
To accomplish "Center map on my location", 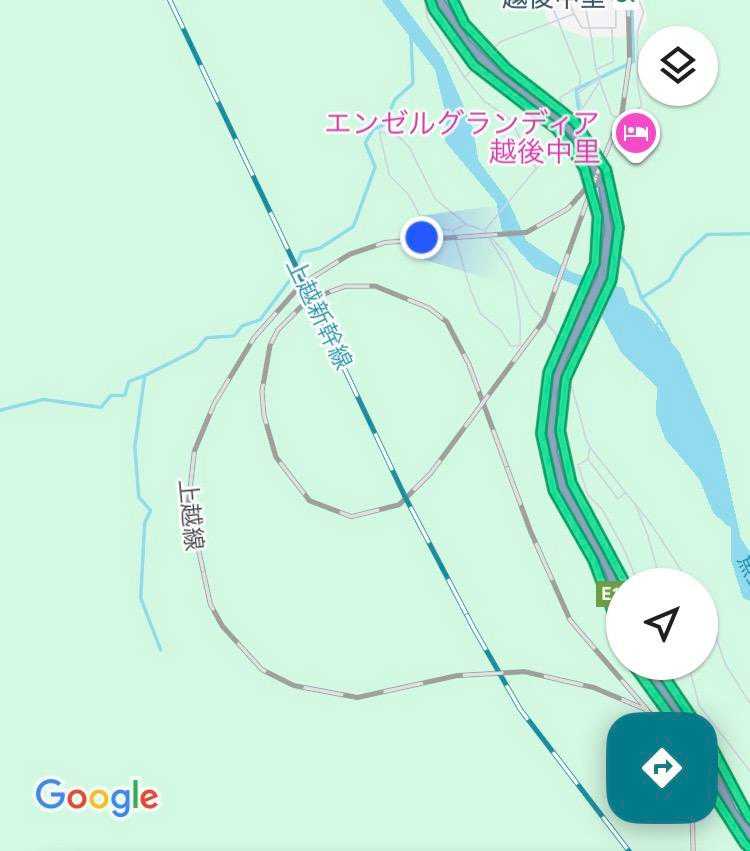I will pyautogui.click(x=661, y=624).
